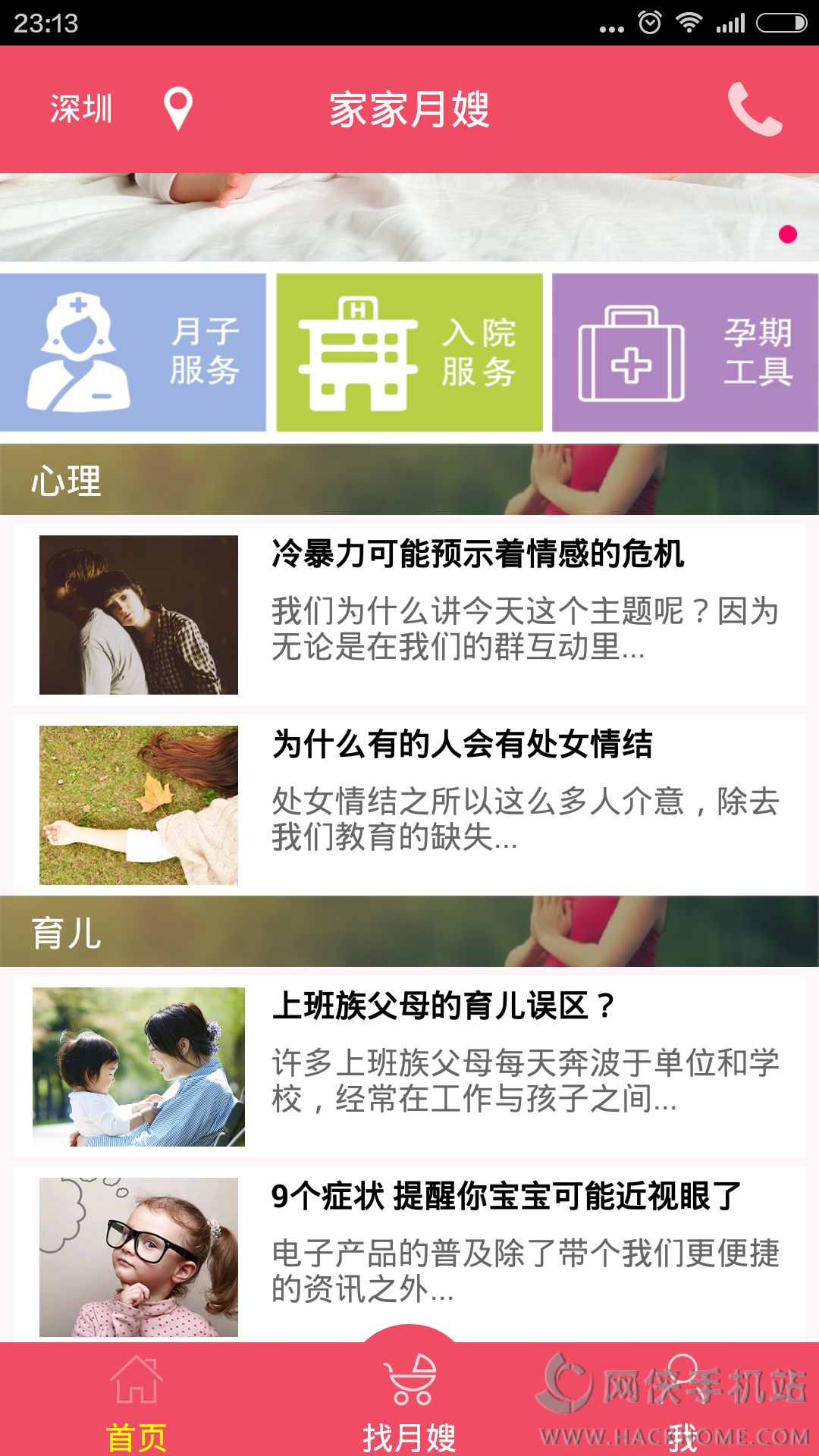Switch to the 我 tab
Image resolution: width=819 pixels, height=1456 pixels.
pos(682,1403)
